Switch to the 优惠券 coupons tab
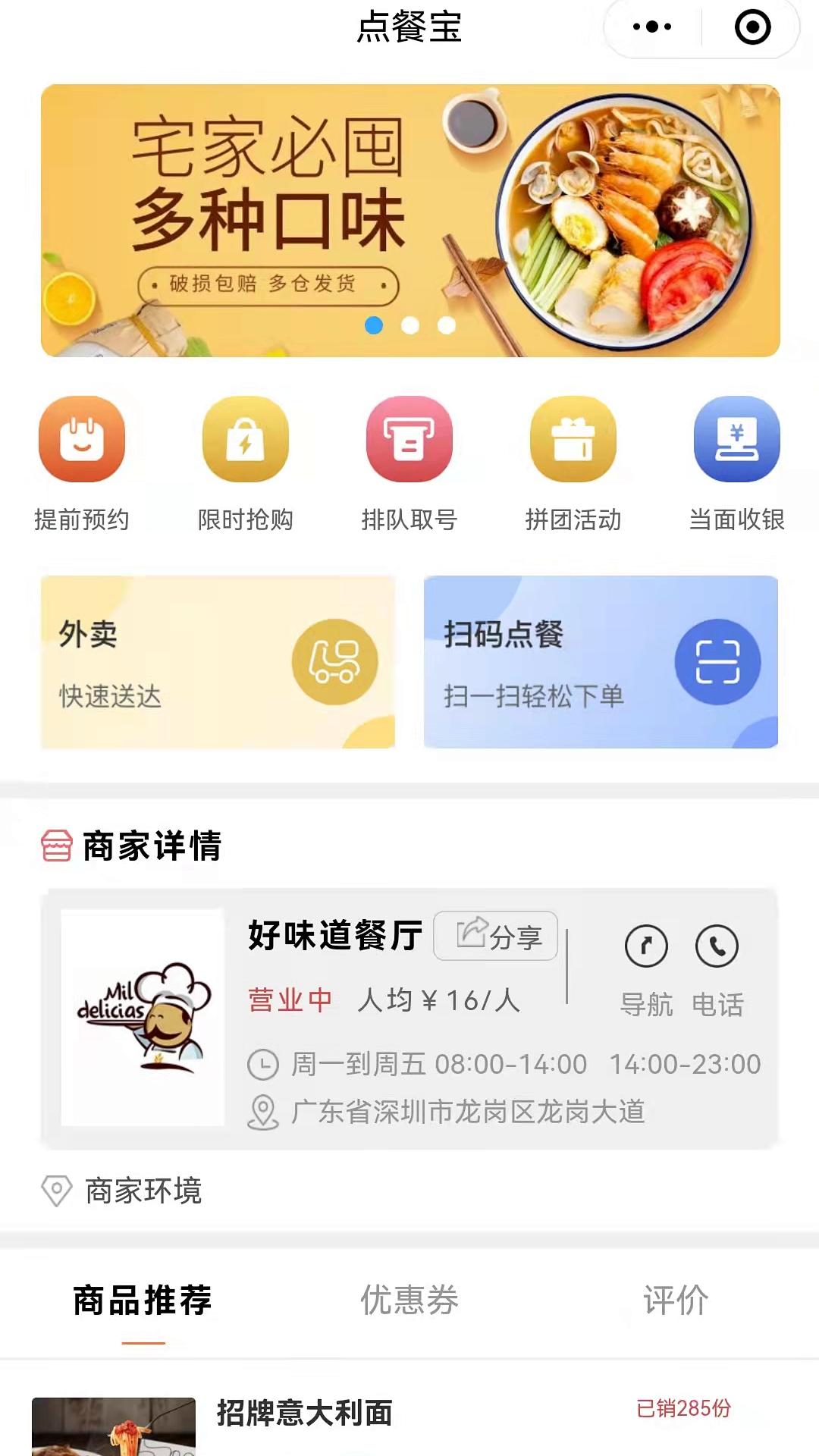The image size is (819, 1456). point(409,1300)
